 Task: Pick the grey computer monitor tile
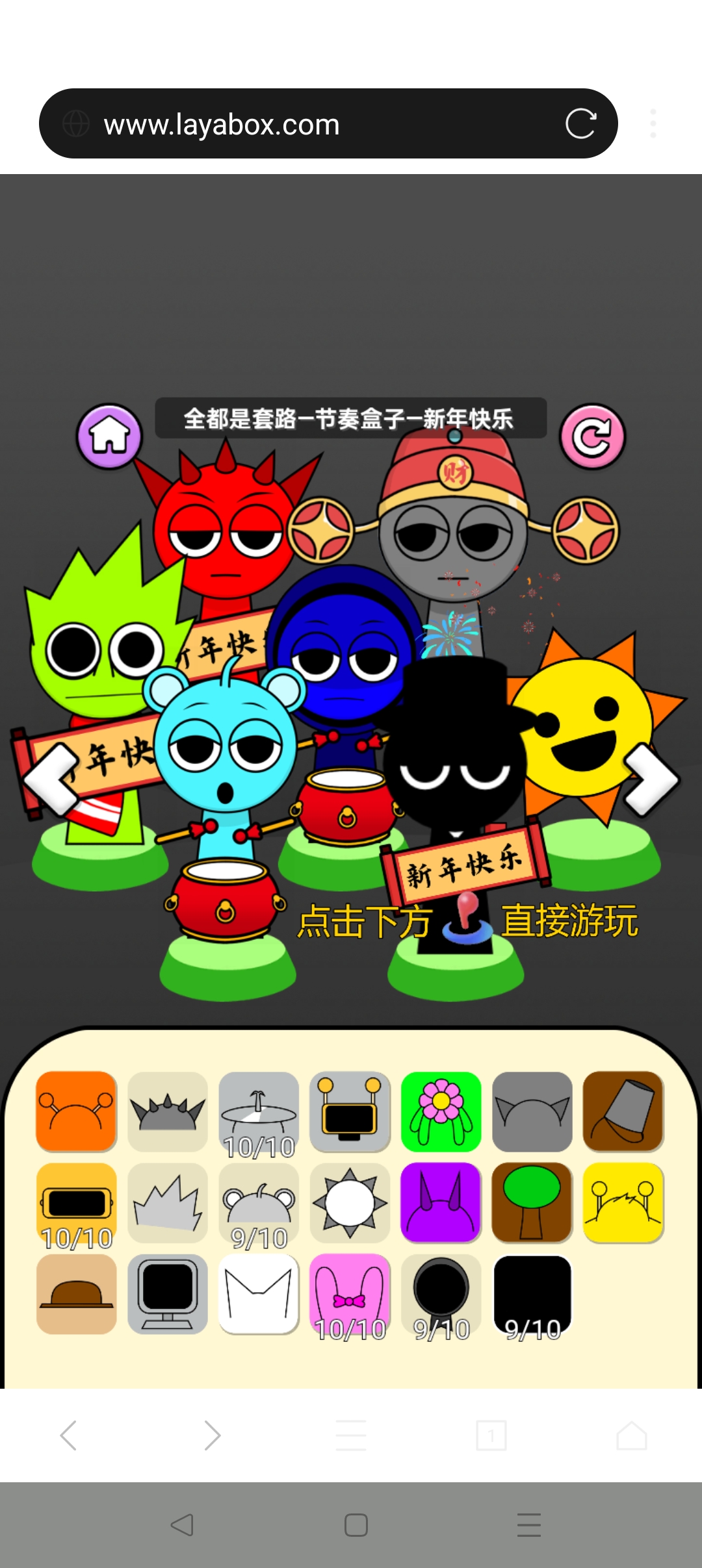(x=168, y=1294)
